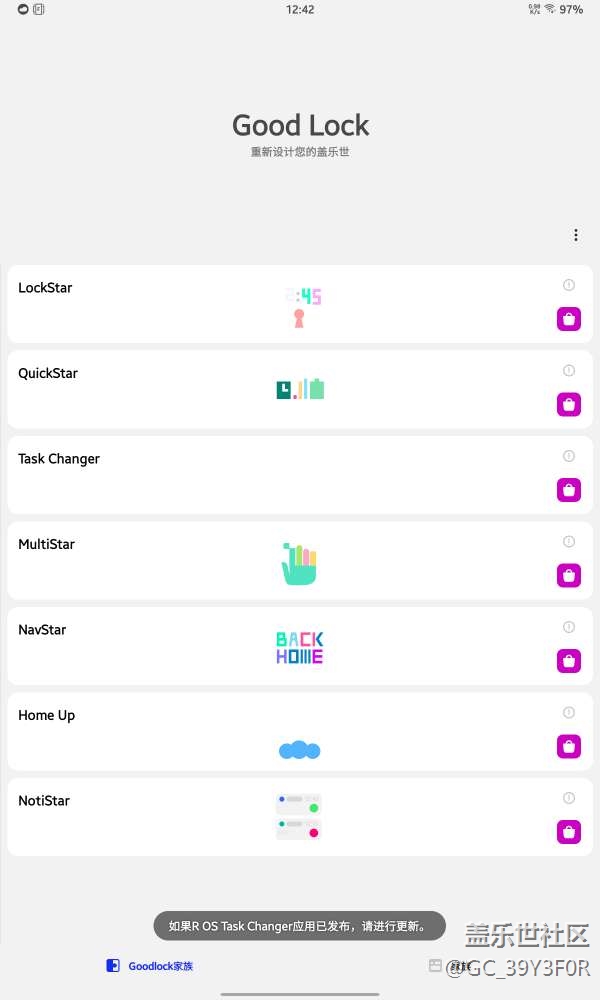Open the Home Up card
Image resolution: width=600 pixels, height=1000 pixels.
[x=300, y=732]
